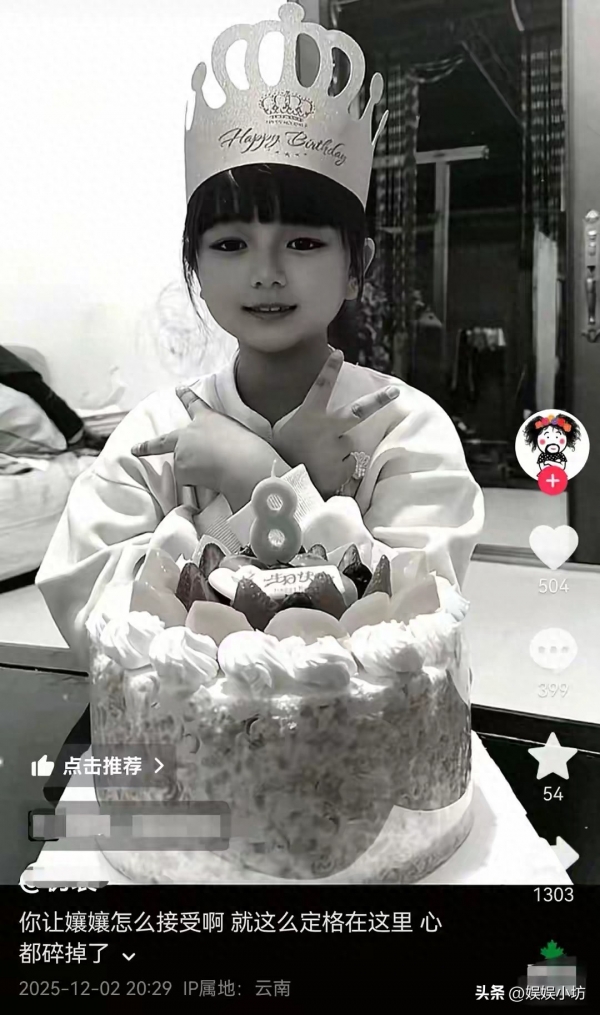Add the video to favorites with the star

(x=553, y=756)
